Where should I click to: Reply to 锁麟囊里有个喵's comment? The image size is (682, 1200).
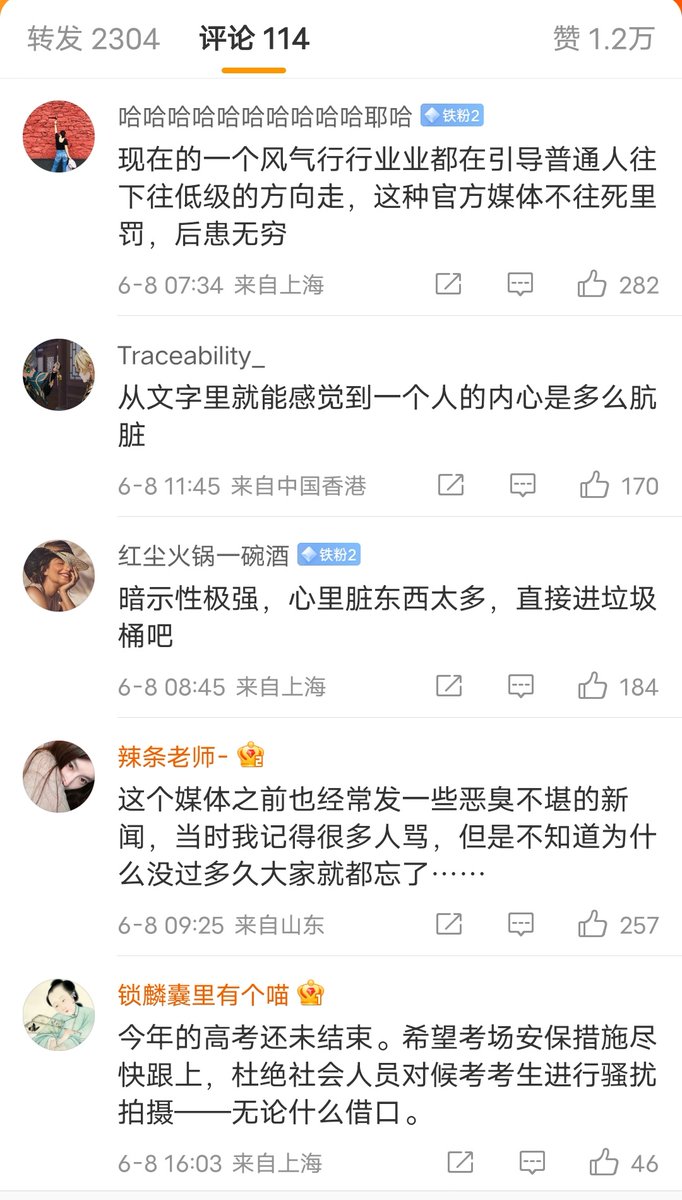click(532, 1163)
